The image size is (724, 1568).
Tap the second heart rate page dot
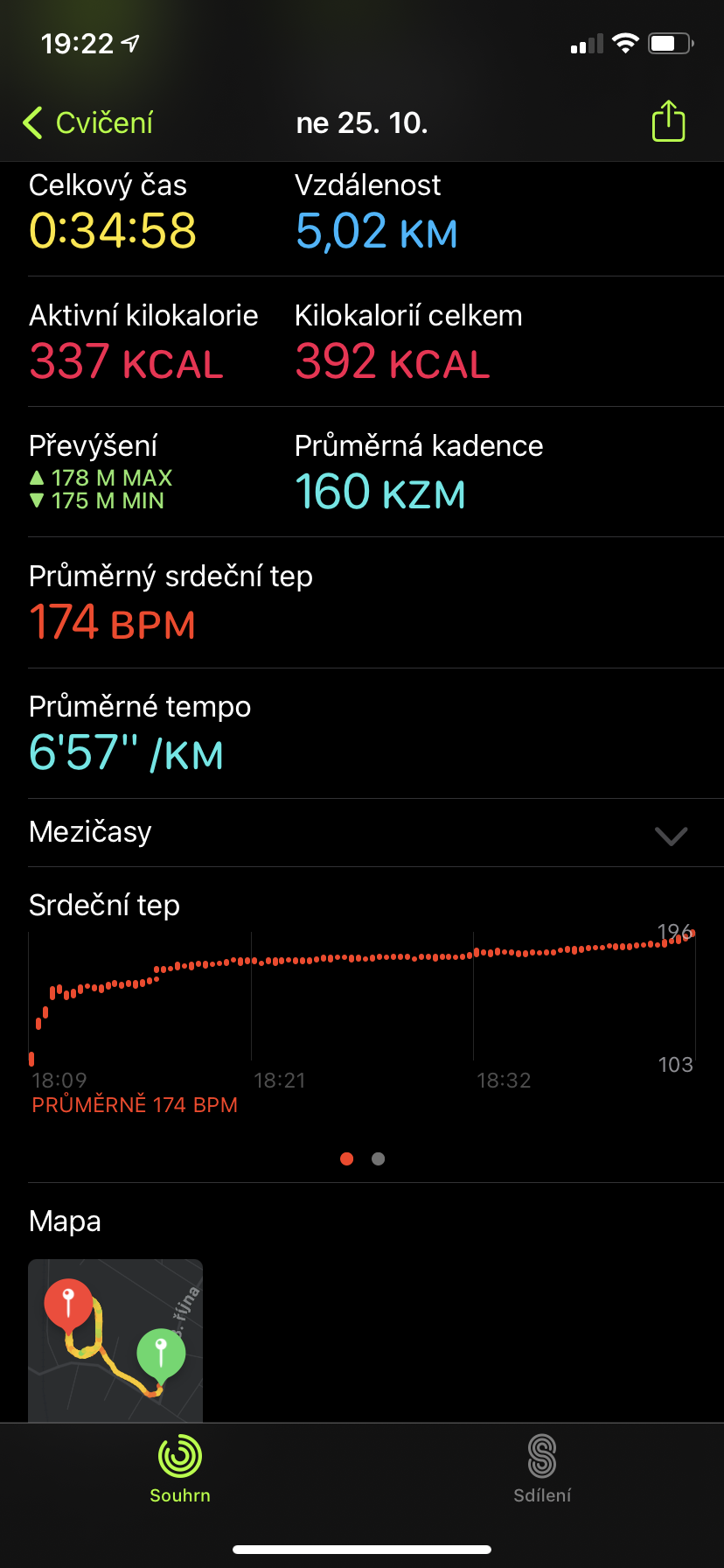pyautogui.click(x=378, y=1158)
